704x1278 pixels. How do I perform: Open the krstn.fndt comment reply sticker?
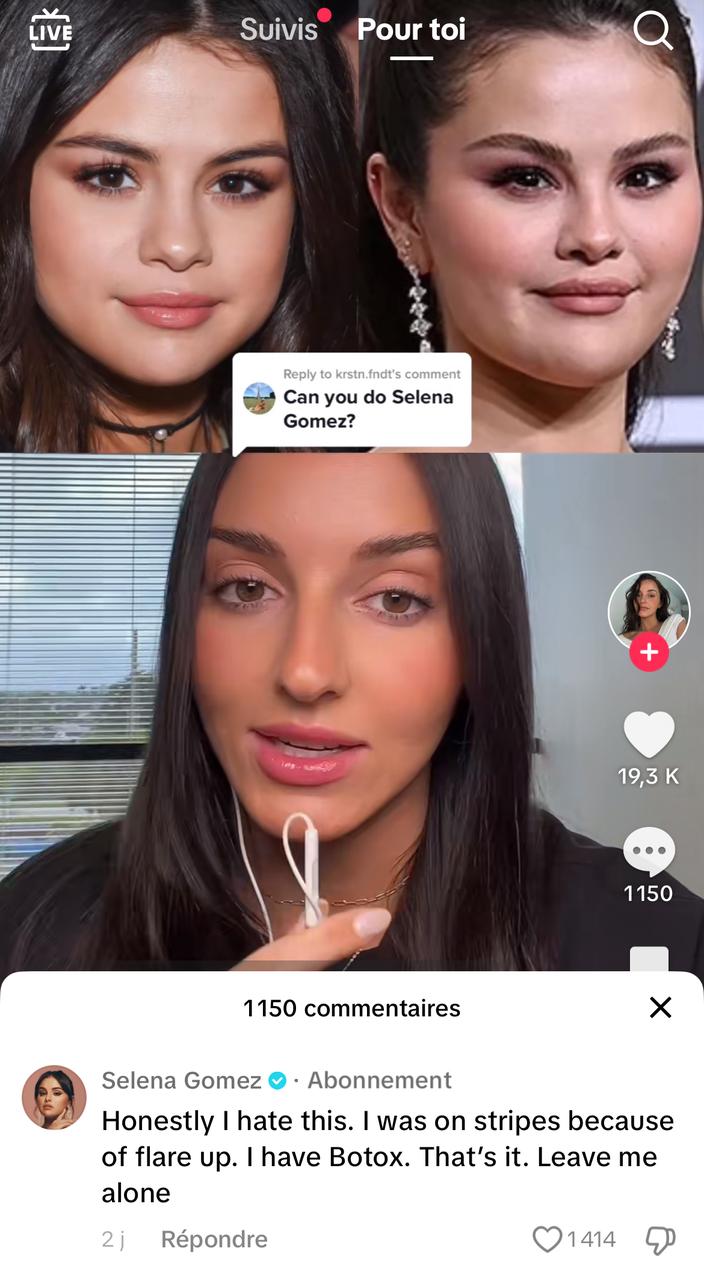[x=352, y=399]
